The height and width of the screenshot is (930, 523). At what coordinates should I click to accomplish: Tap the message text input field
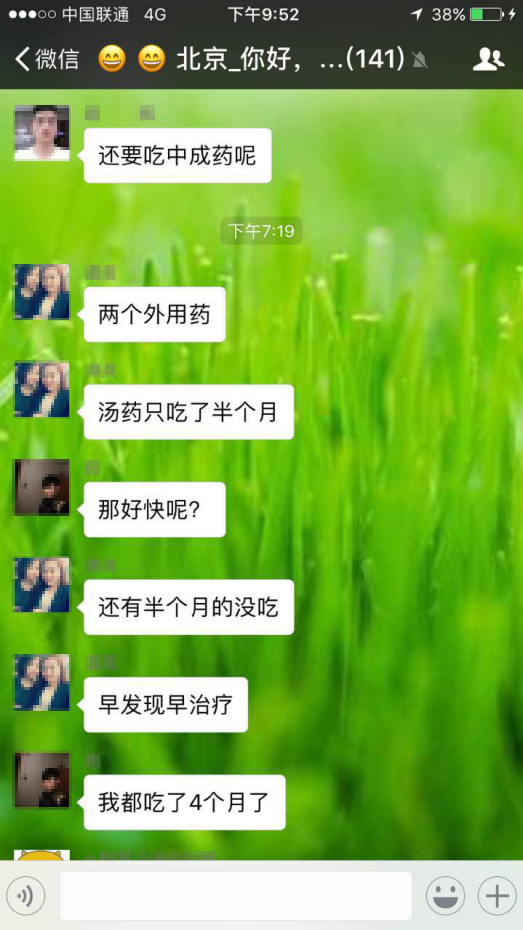coord(235,895)
